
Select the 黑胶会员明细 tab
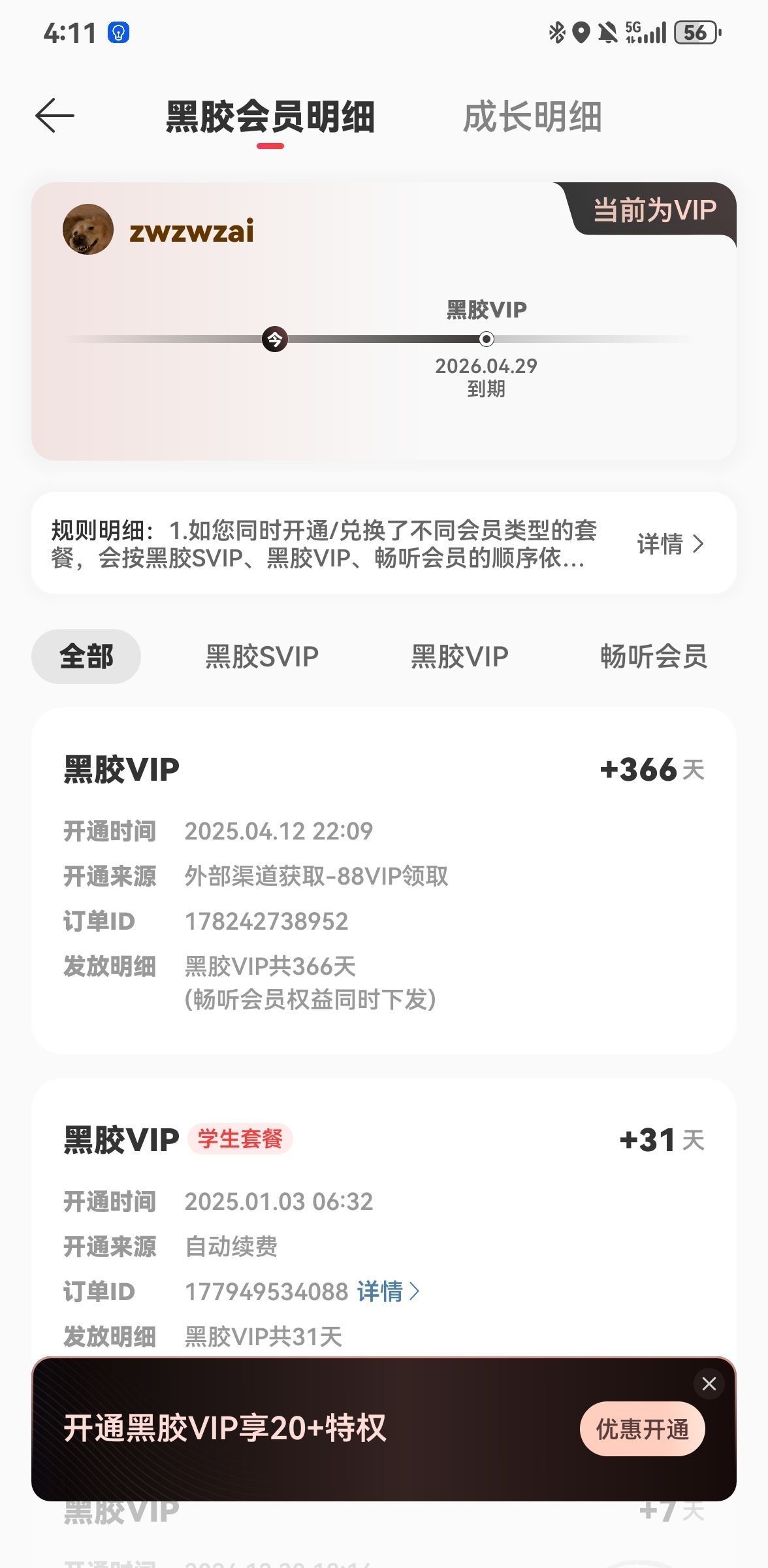[x=270, y=118]
